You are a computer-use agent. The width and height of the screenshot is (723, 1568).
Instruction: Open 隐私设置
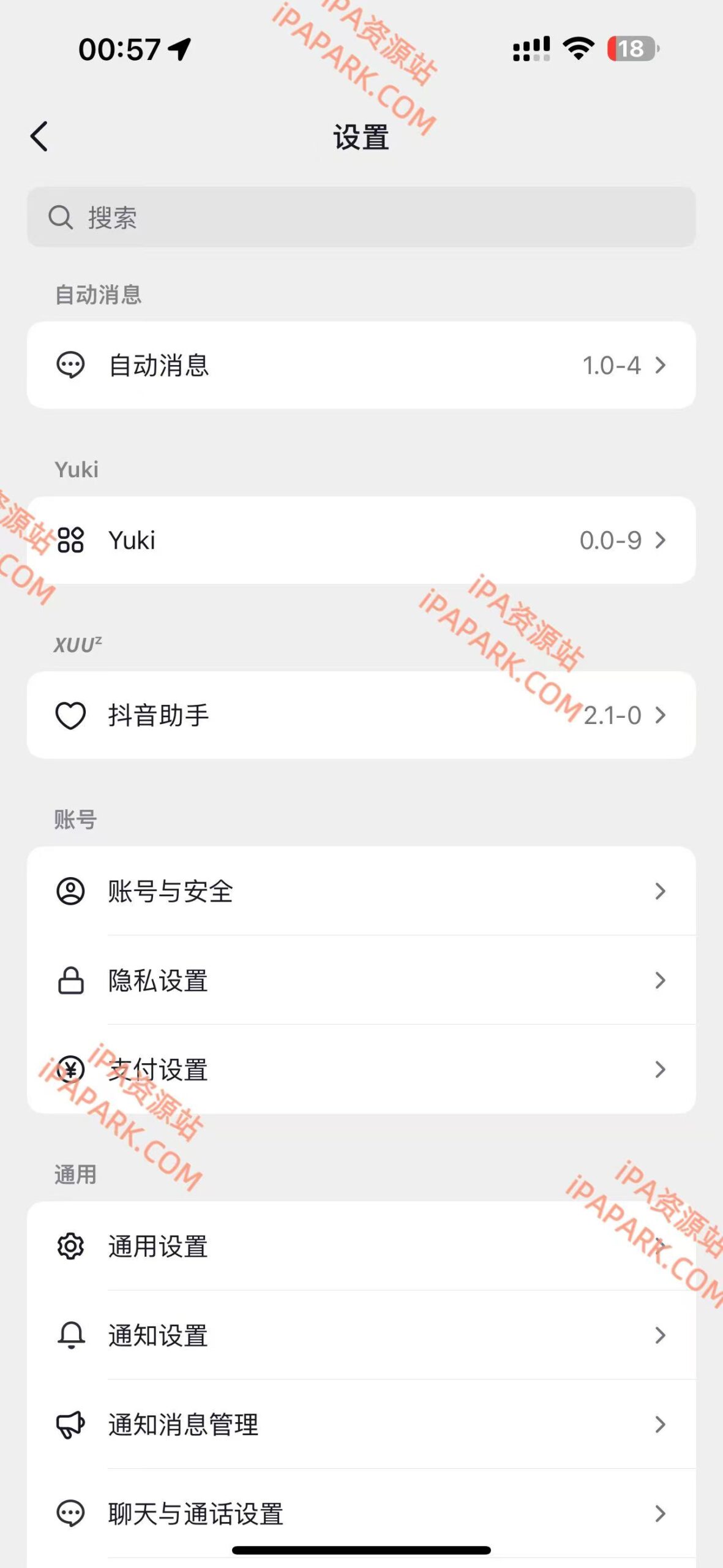pos(361,980)
